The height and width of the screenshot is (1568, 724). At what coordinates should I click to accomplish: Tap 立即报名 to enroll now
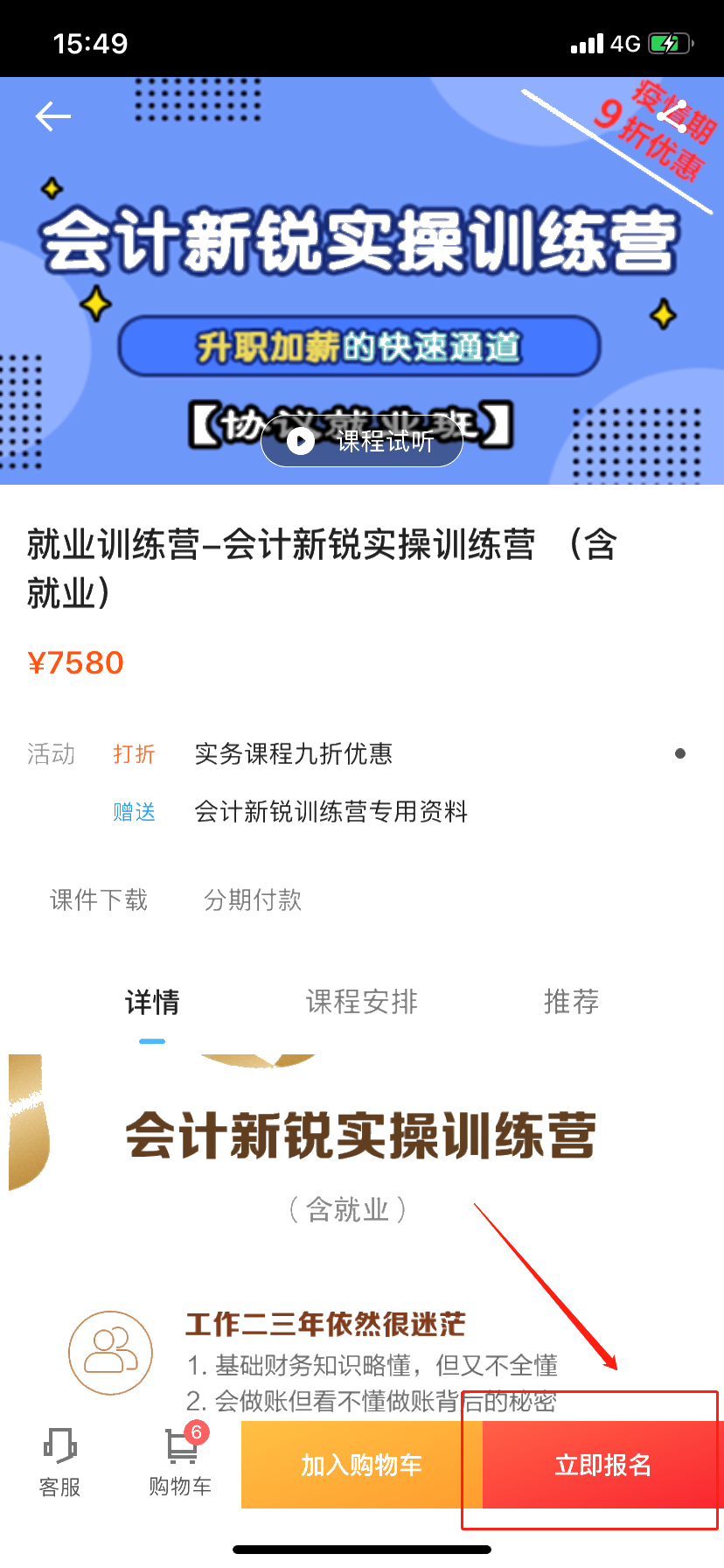pyautogui.click(x=602, y=1465)
